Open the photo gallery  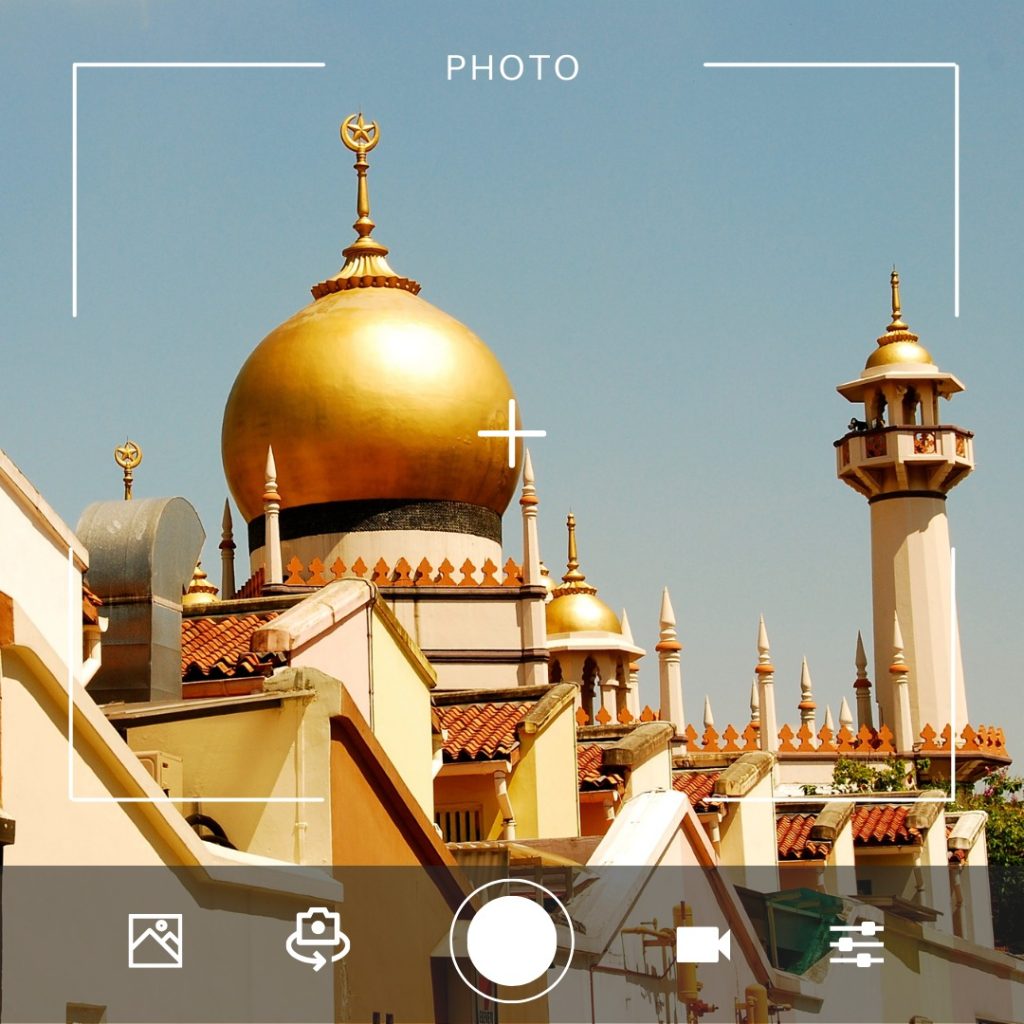click(x=155, y=941)
